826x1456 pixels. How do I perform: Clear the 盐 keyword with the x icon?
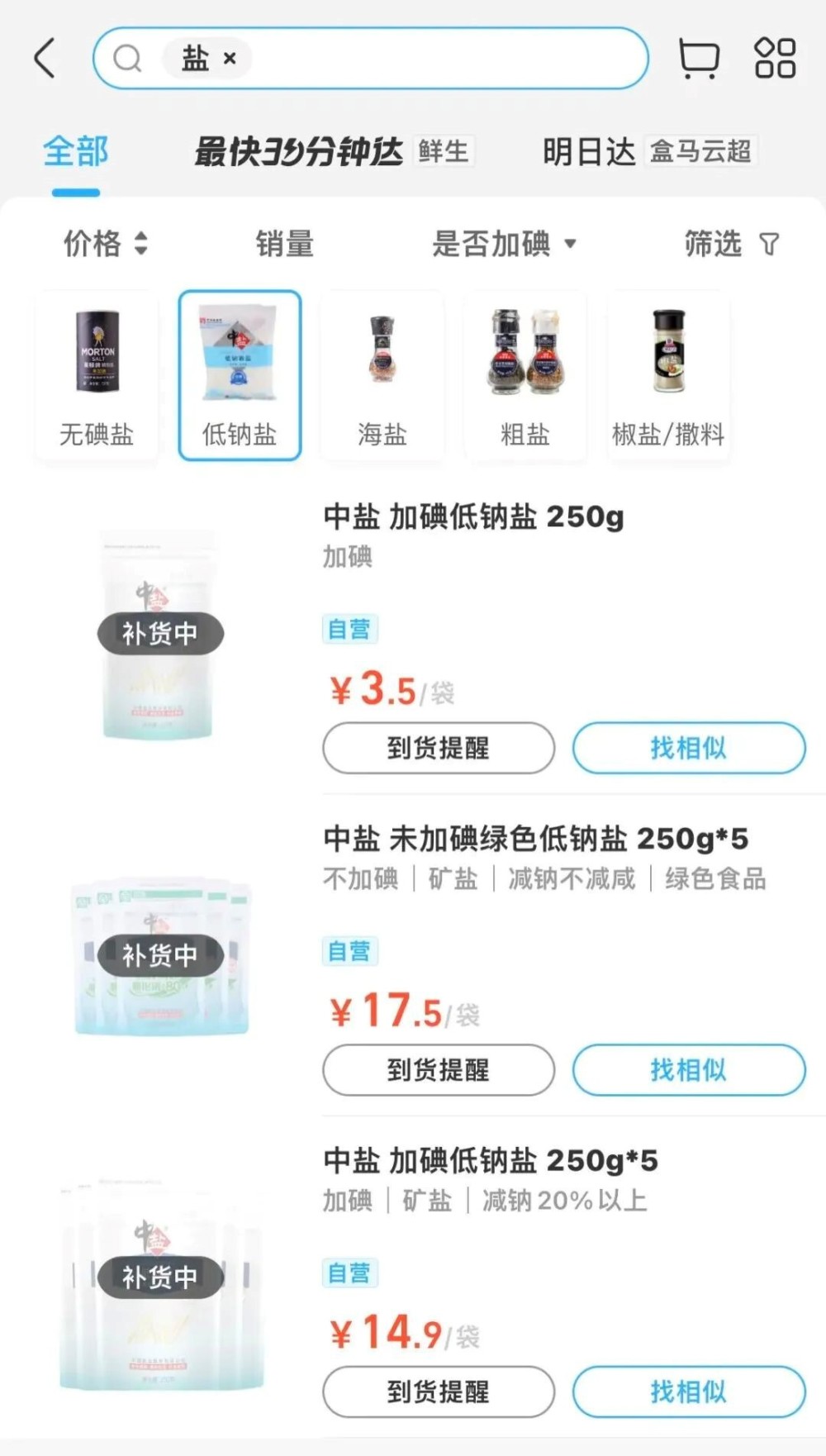point(229,59)
